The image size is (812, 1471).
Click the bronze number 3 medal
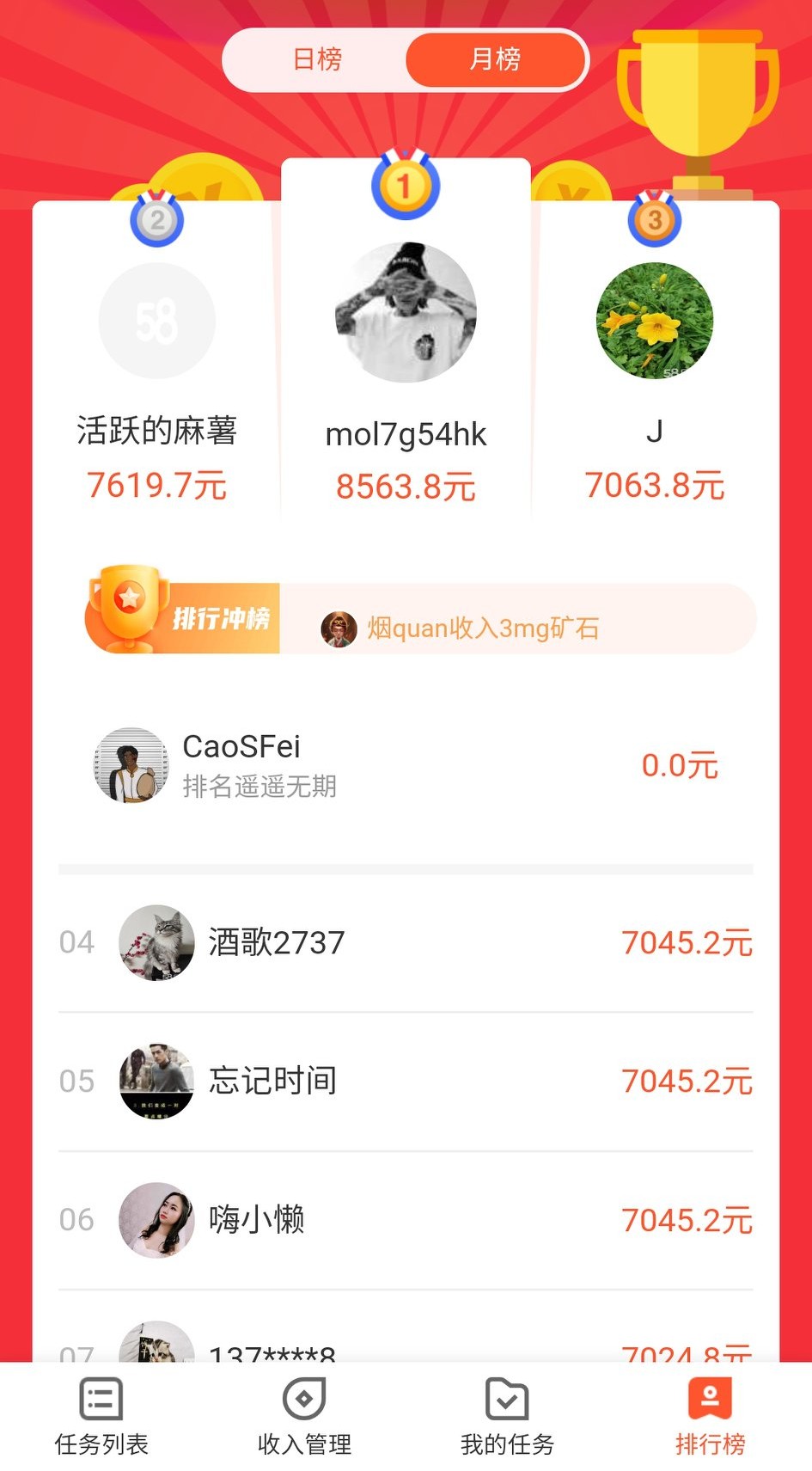[x=655, y=220]
